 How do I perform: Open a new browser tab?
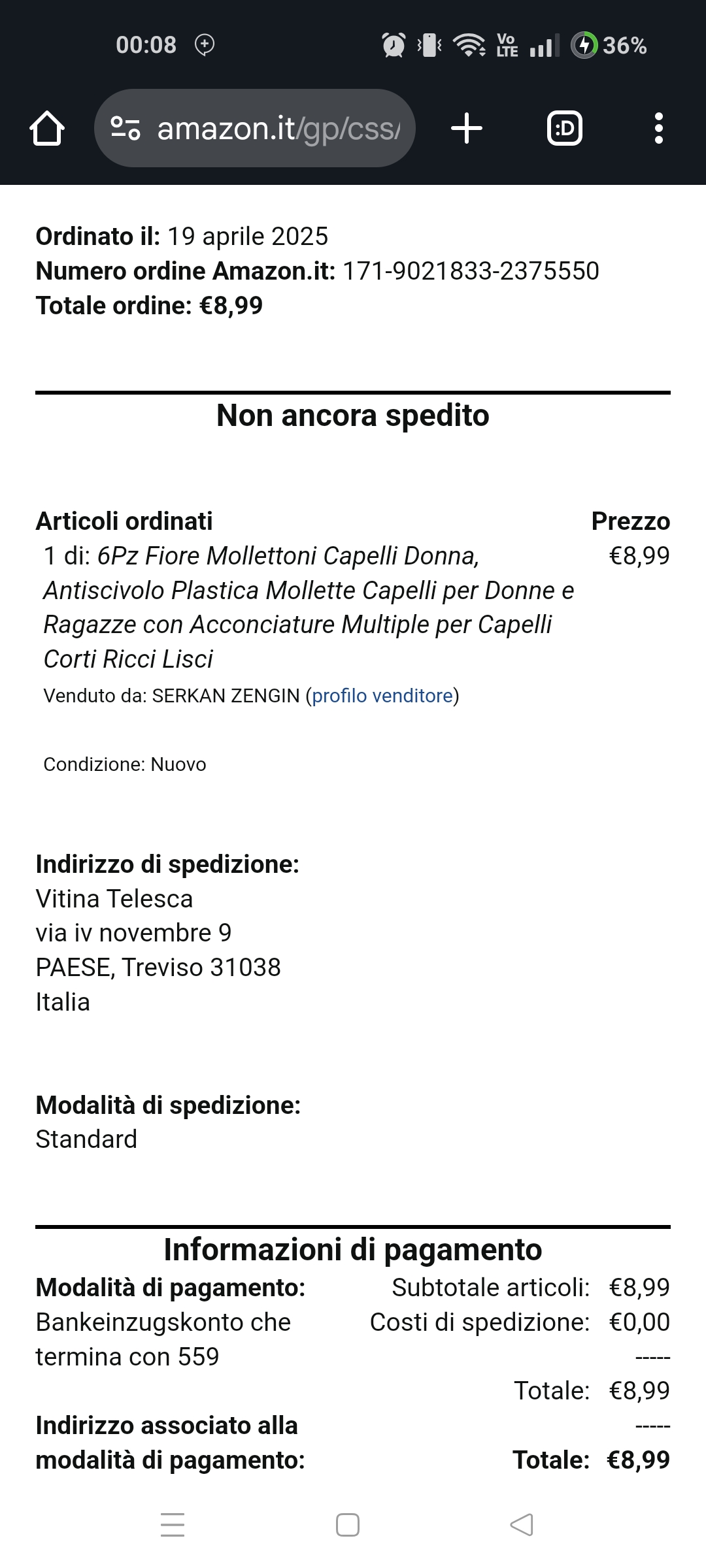coord(467,128)
